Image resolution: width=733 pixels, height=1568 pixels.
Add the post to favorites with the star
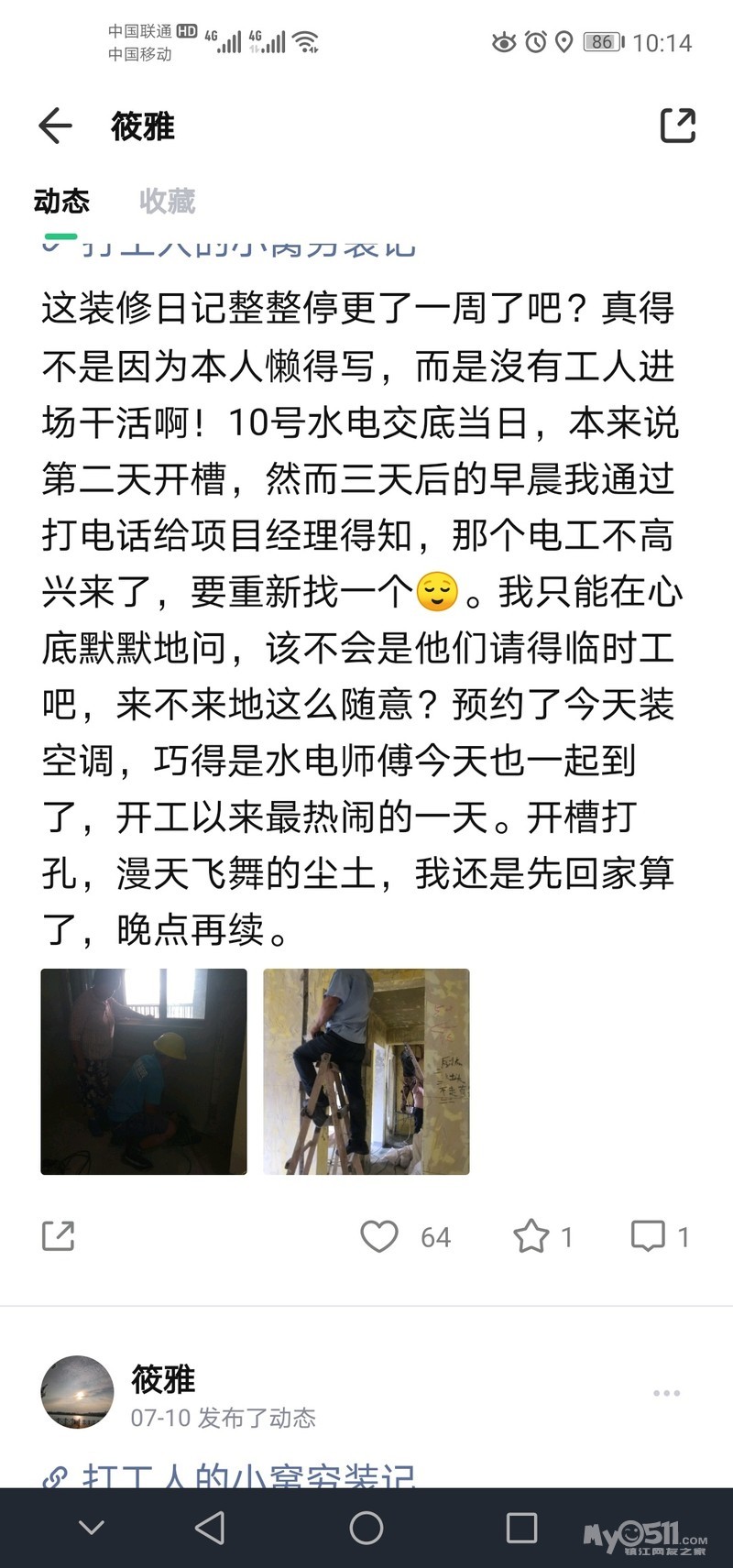(x=532, y=1236)
